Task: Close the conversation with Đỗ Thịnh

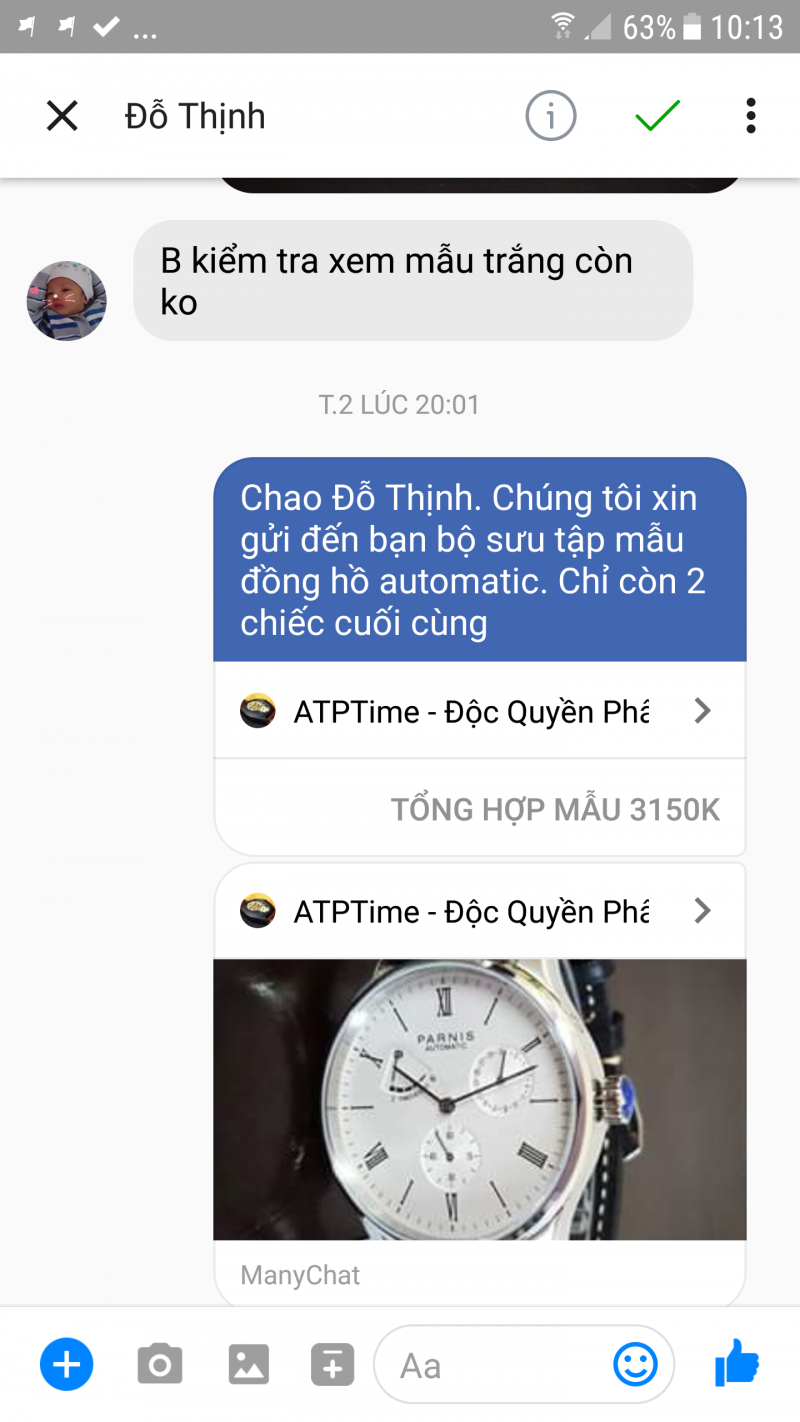Action: [62, 117]
